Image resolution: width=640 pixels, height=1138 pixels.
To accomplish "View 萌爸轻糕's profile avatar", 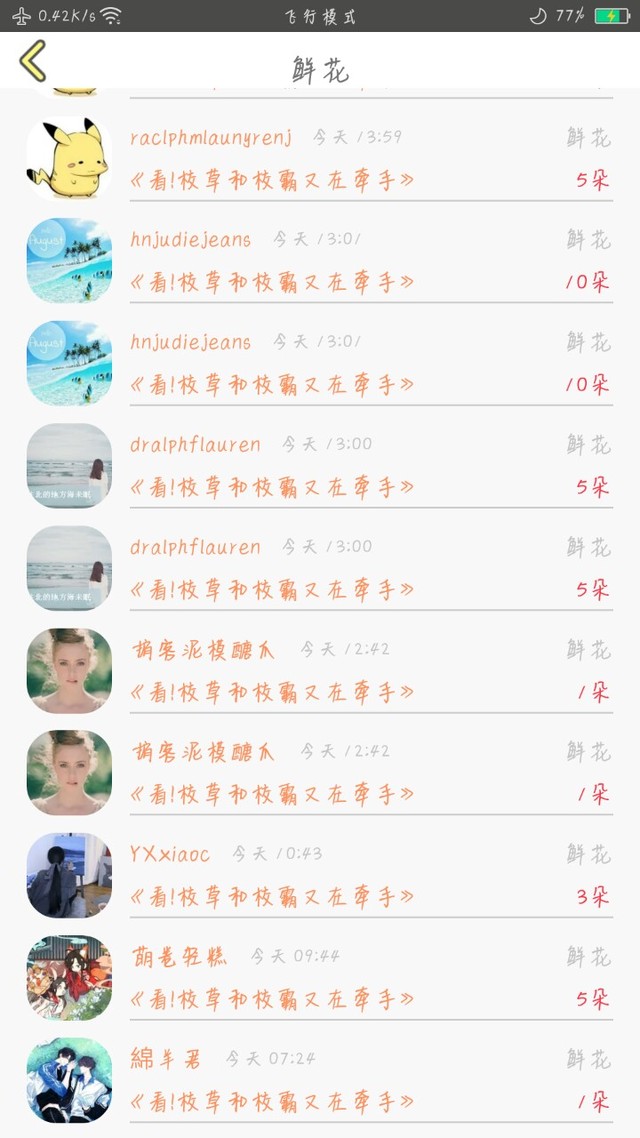I will 69,978.
